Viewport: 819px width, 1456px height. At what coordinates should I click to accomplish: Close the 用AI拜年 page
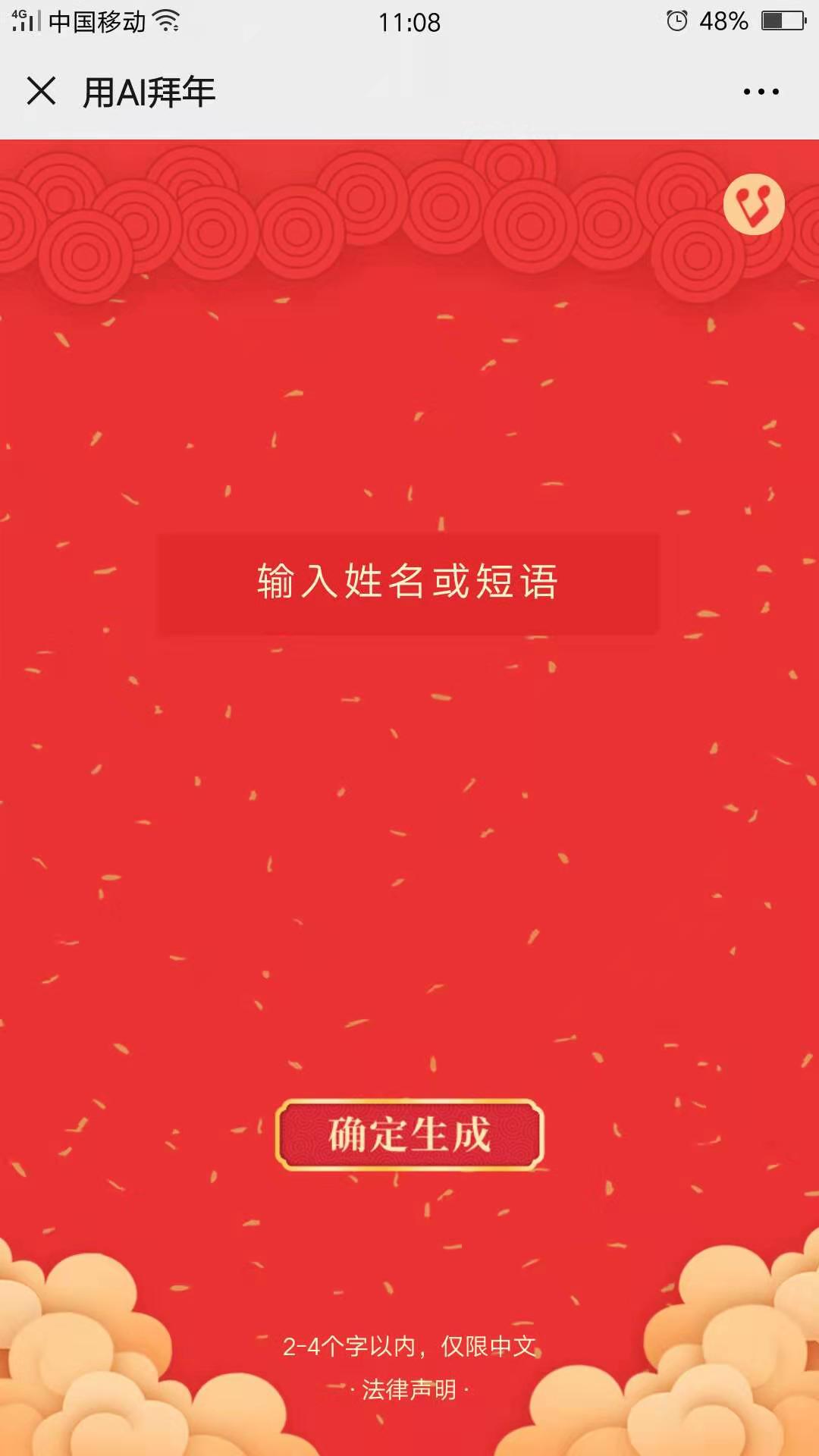click(x=41, y=92)
